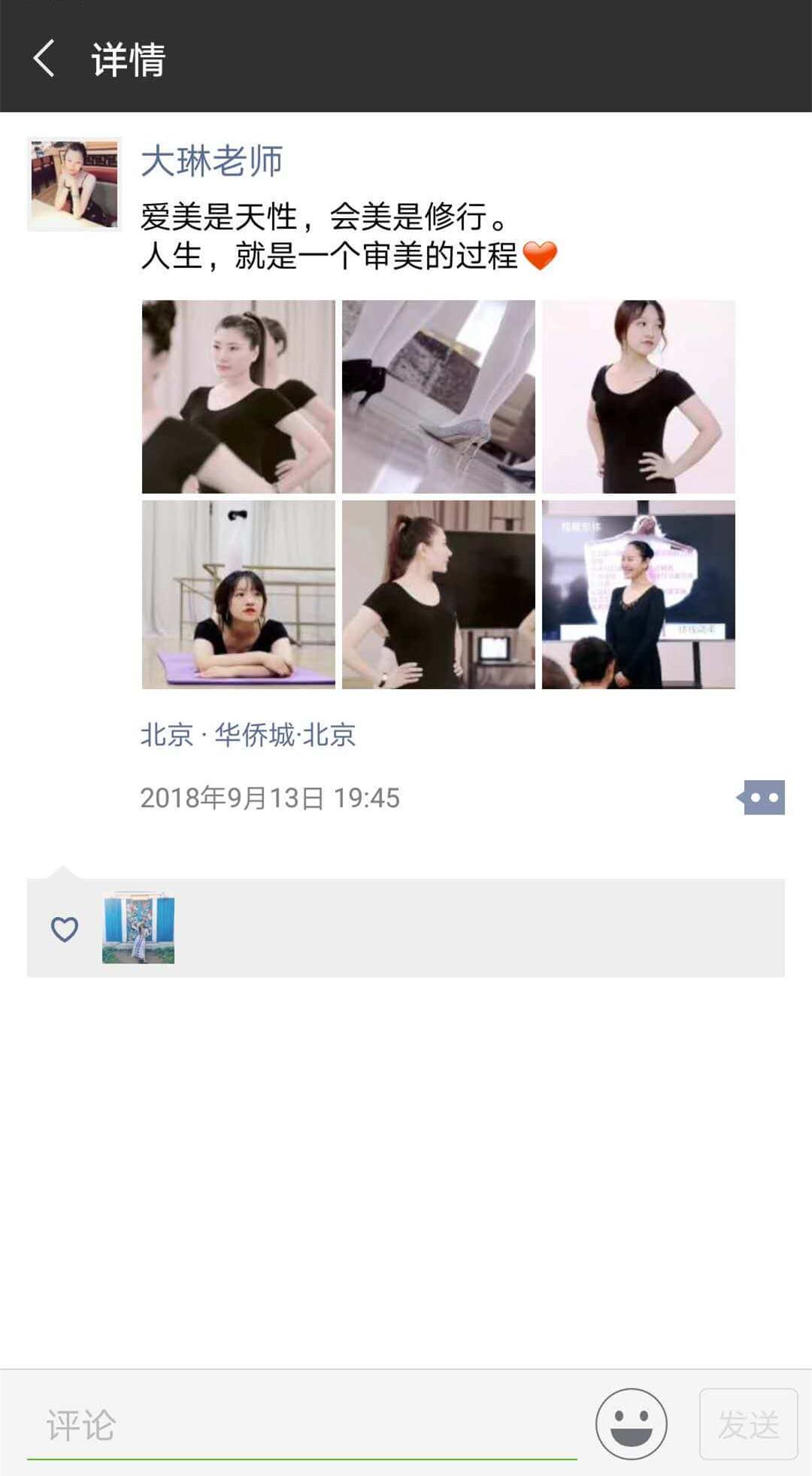The width and height of the screenshot is (812, 1476).
Task: Tap the 发送 send button
Action: 748,1424
